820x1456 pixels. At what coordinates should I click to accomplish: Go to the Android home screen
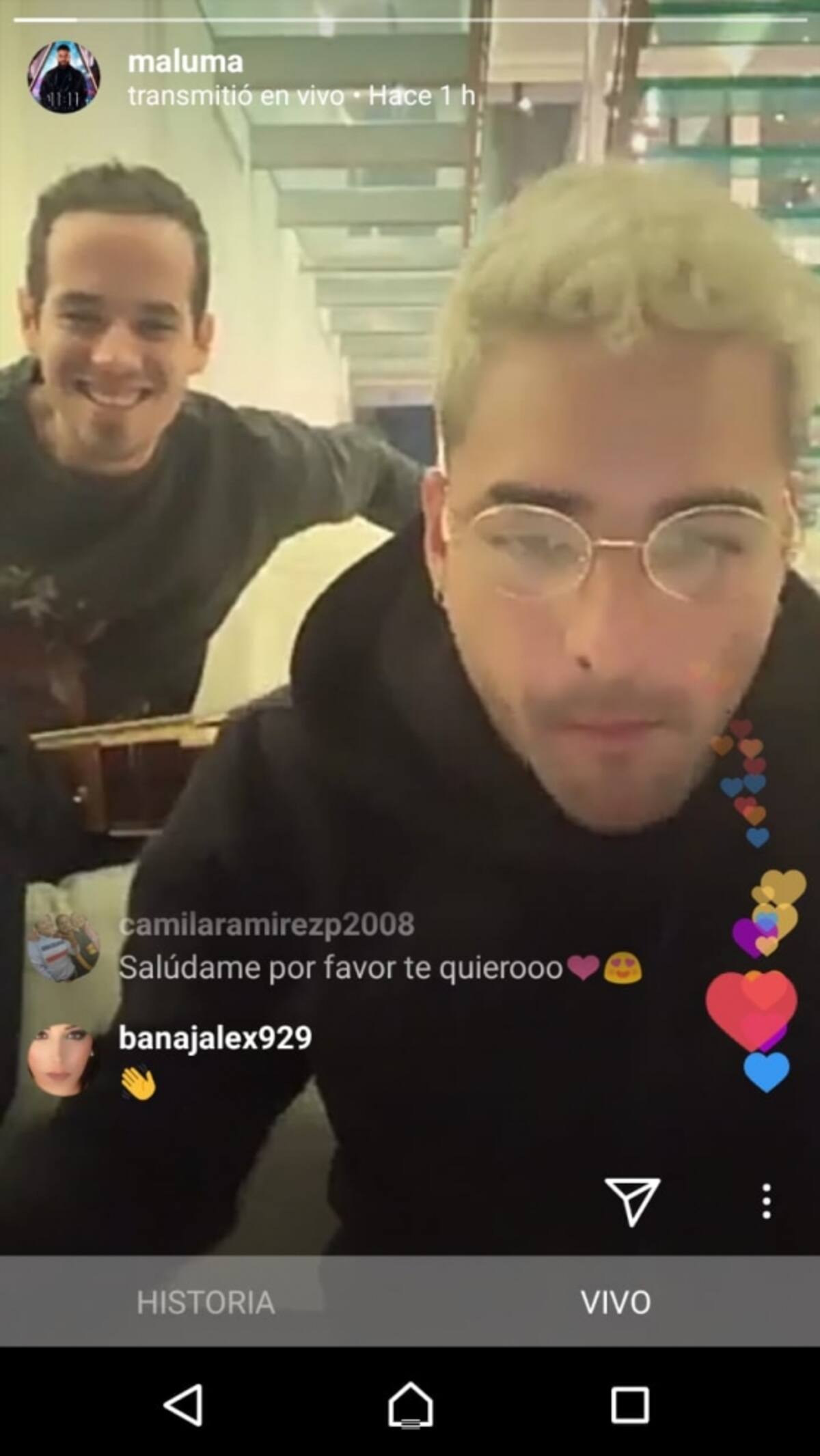point(410,1405)
